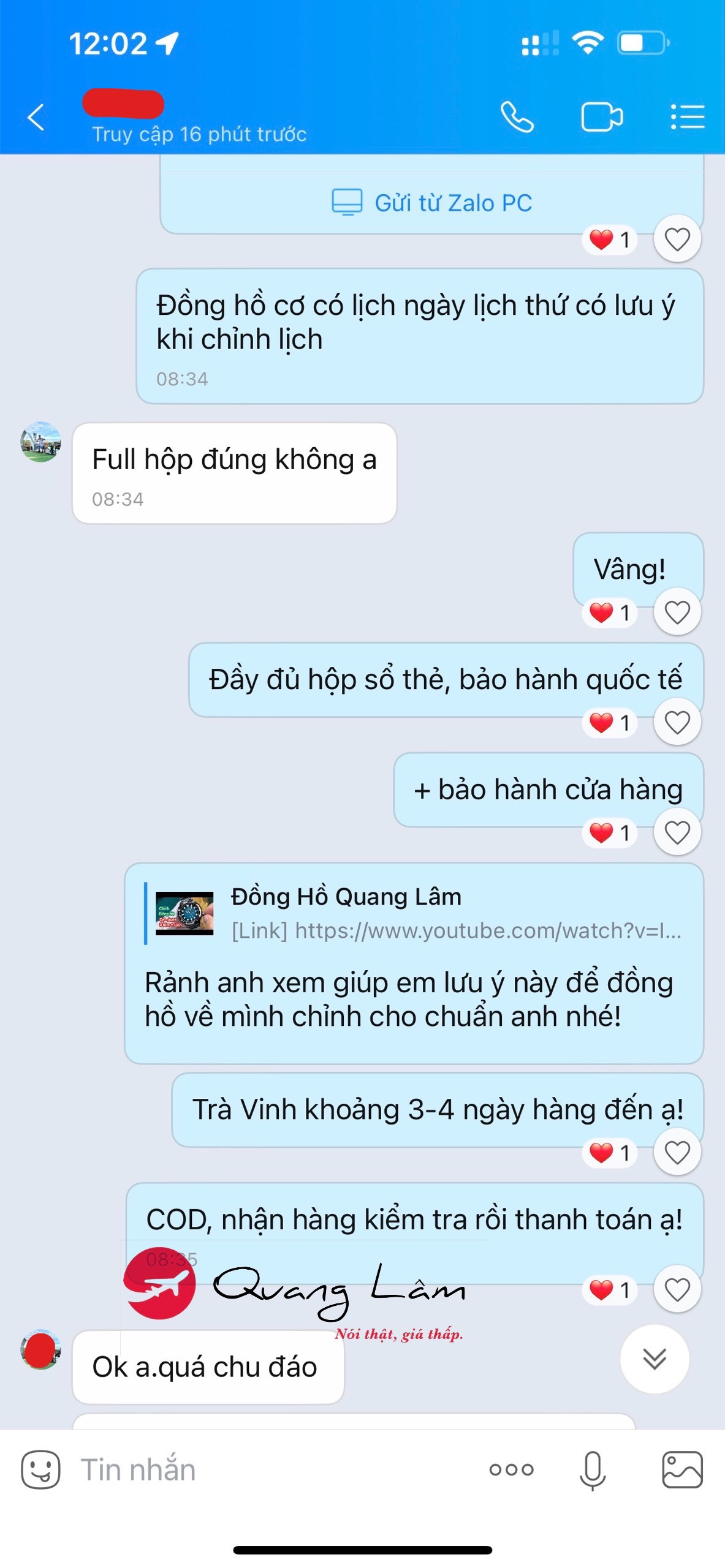
Task: Open the conversation options menu
Action: point(687,117)
